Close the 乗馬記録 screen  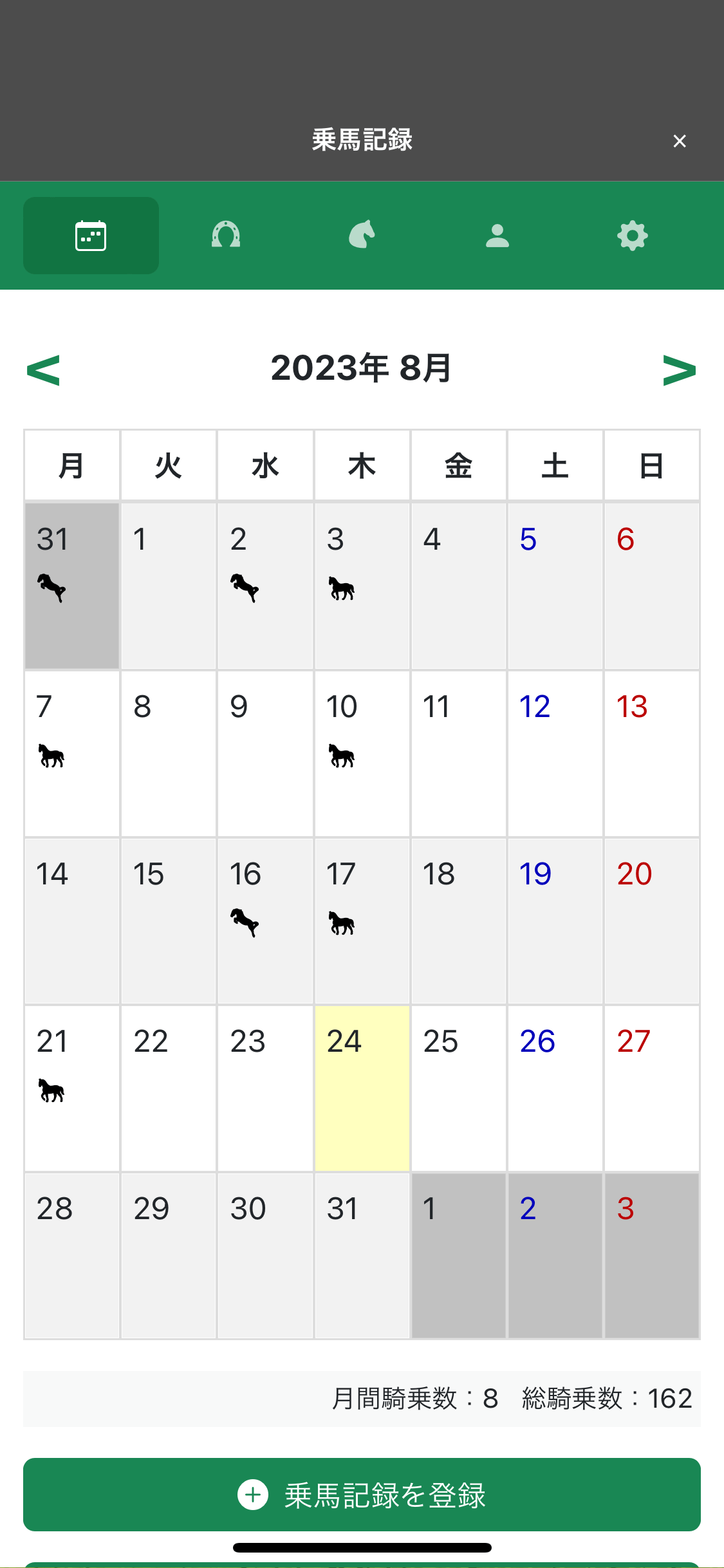(x=679, y=141)
